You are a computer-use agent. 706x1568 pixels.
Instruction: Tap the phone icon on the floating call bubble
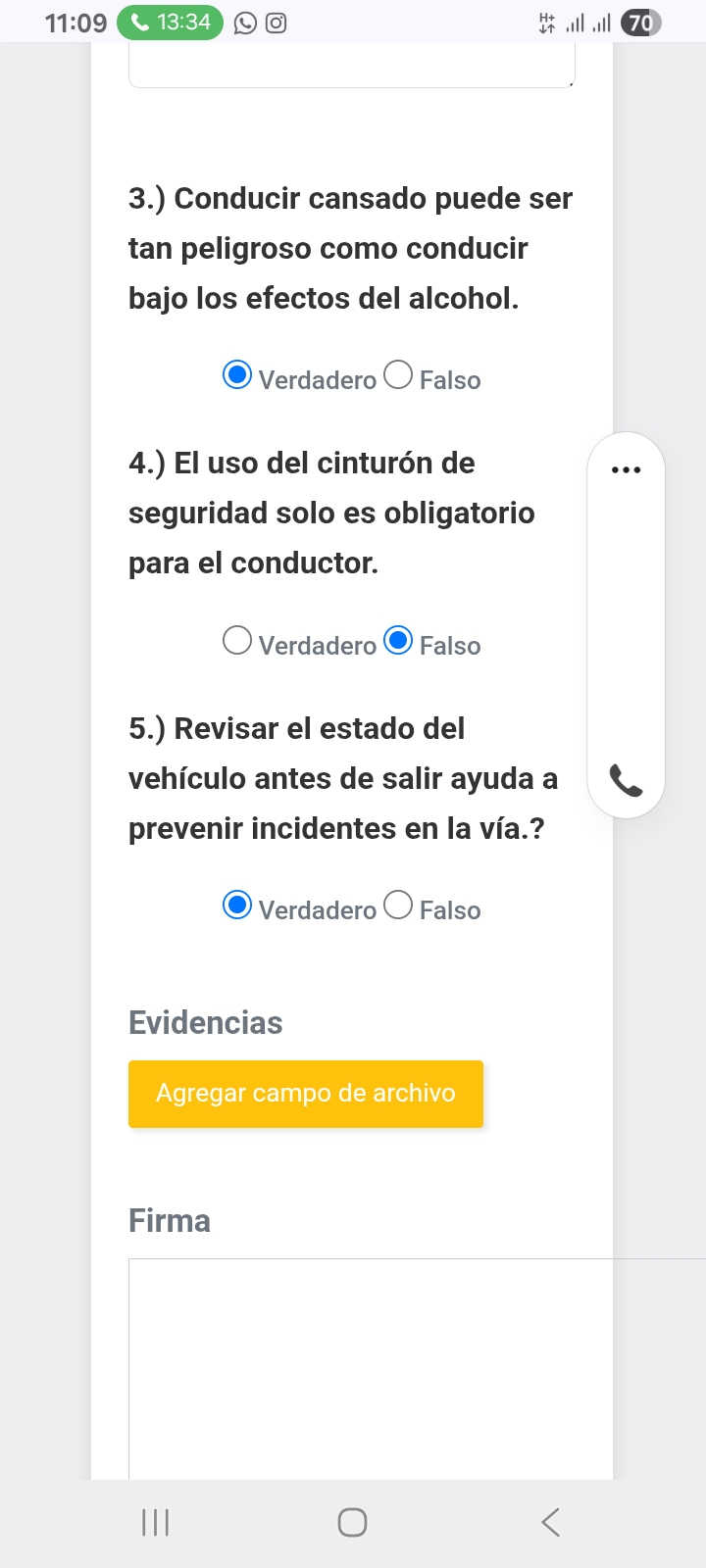pyautogui.click(x=626, y=780)
